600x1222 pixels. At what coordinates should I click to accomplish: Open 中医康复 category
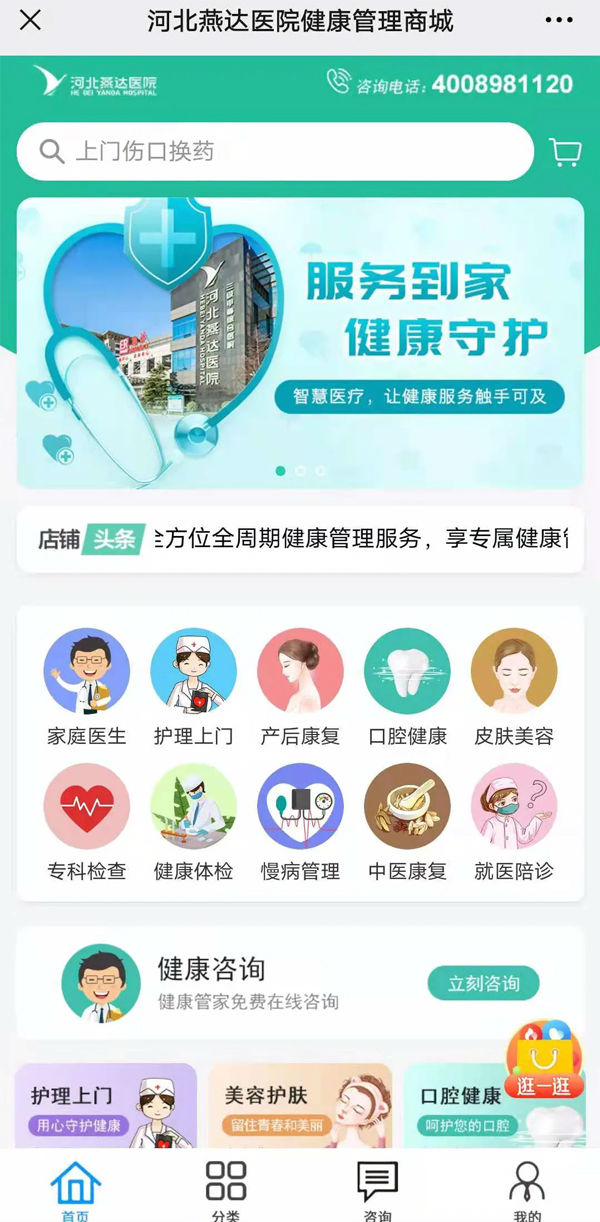[x=407, y=822]
